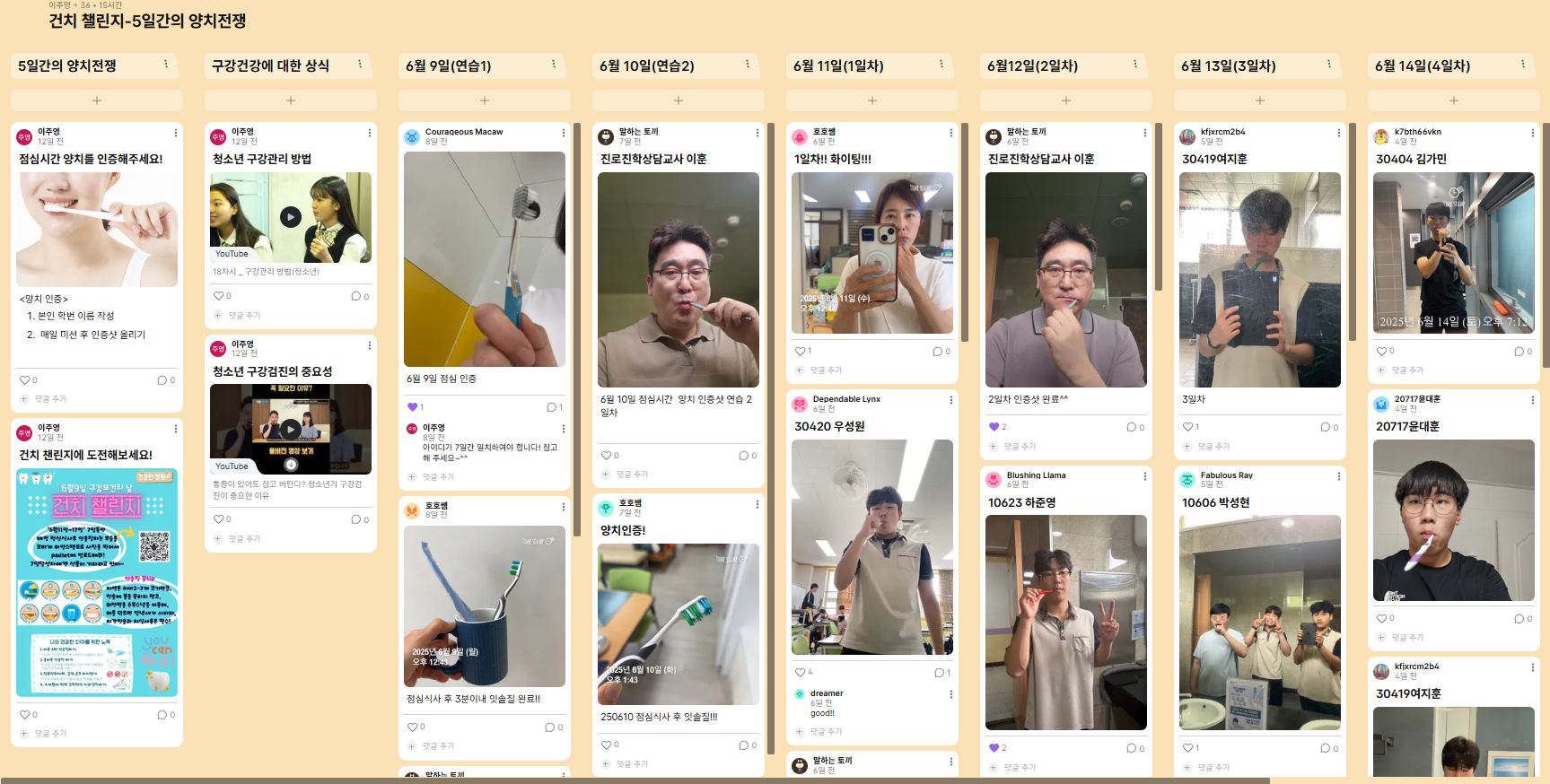The height and width of the screenshot is (784, 1550).
Task: Open the options menu of the 6월 14일(4일차) column
Action: coord(1523,65)
